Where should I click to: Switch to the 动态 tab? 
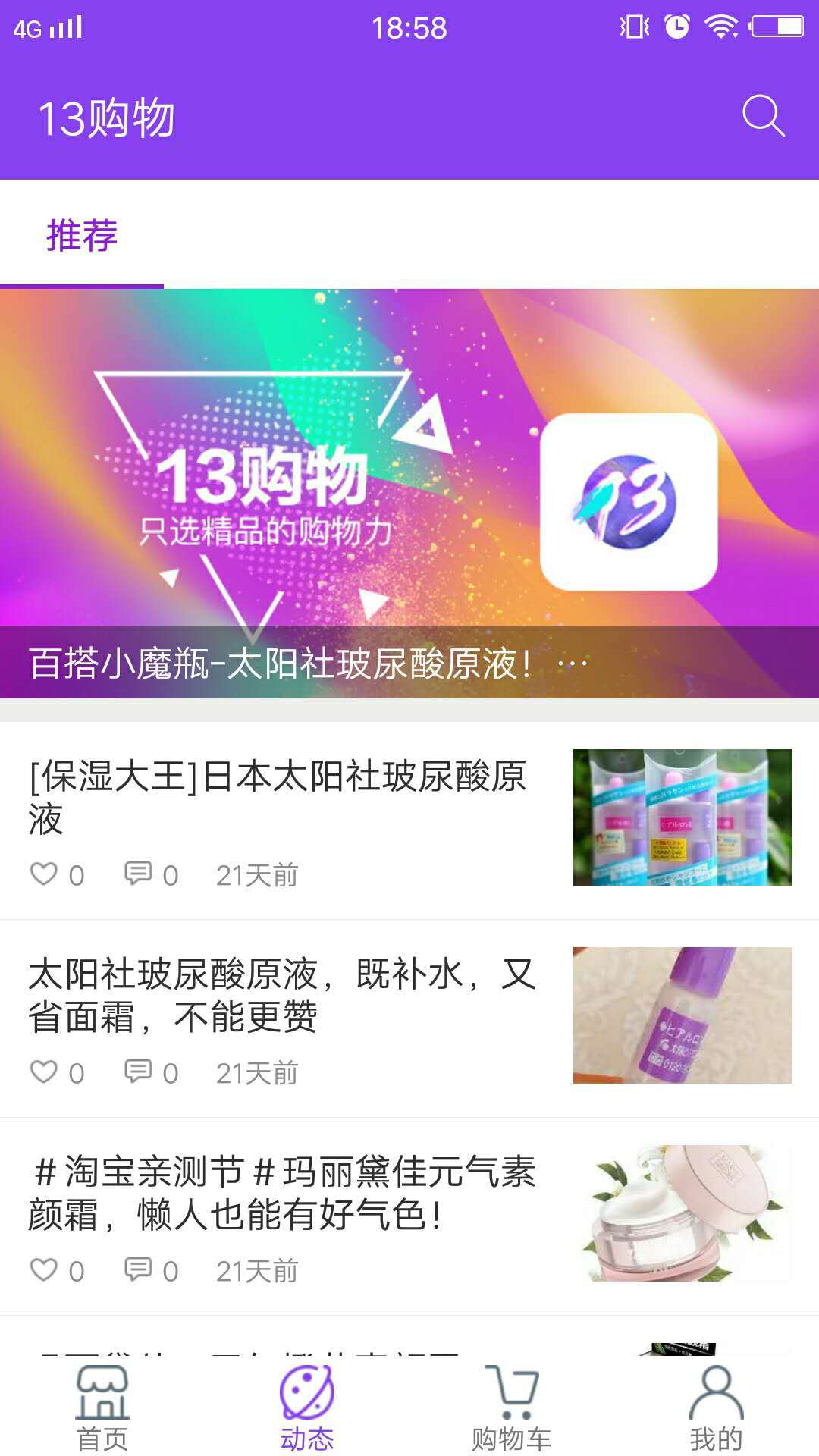pos(307,1408)
